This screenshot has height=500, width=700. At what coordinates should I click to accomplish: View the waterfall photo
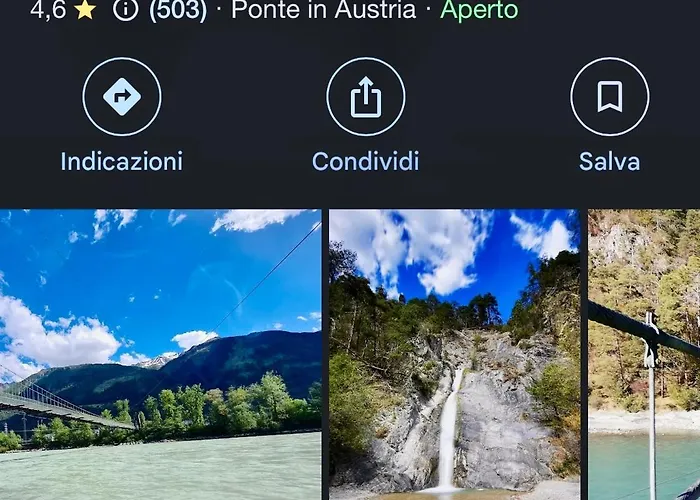[x=455, y=355]
